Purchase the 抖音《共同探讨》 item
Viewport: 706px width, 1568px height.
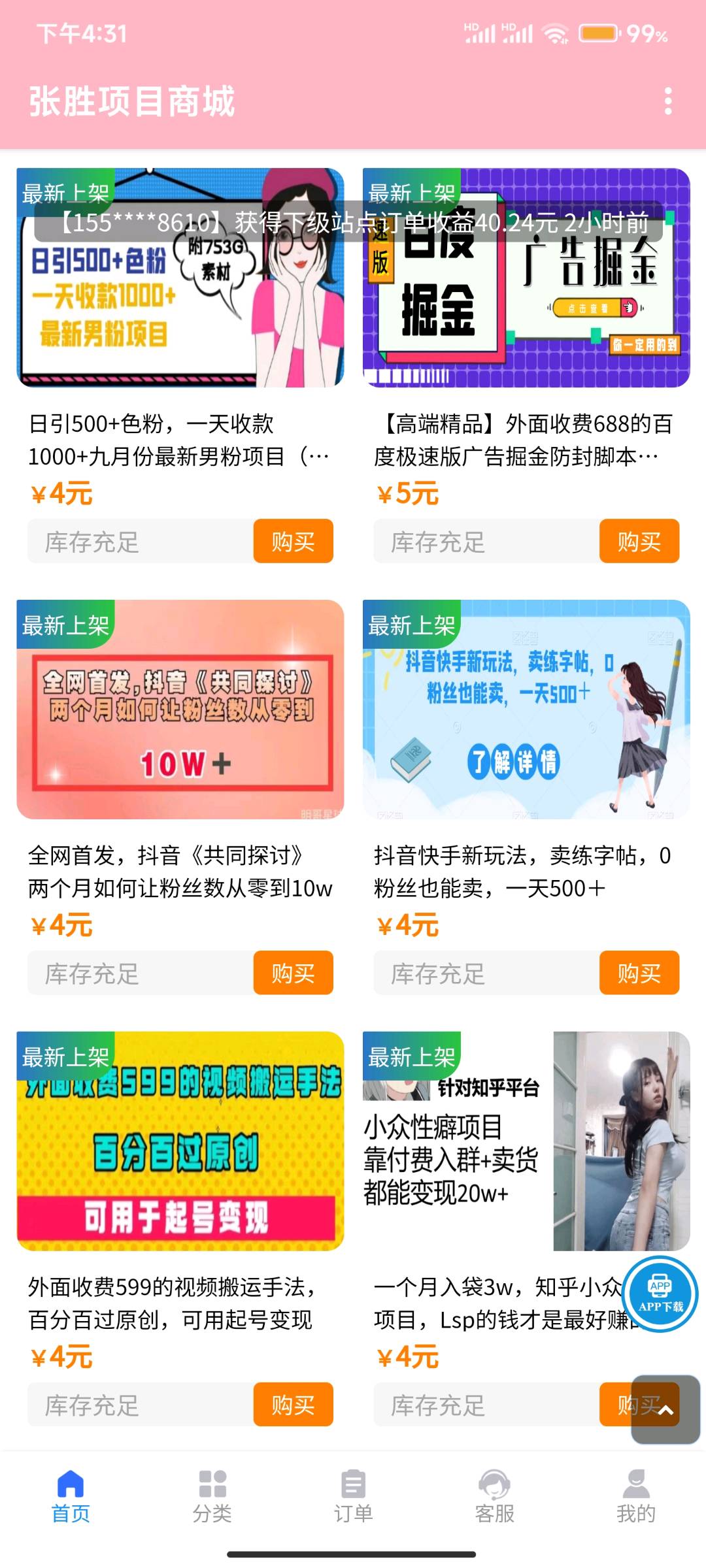(293, 973)
